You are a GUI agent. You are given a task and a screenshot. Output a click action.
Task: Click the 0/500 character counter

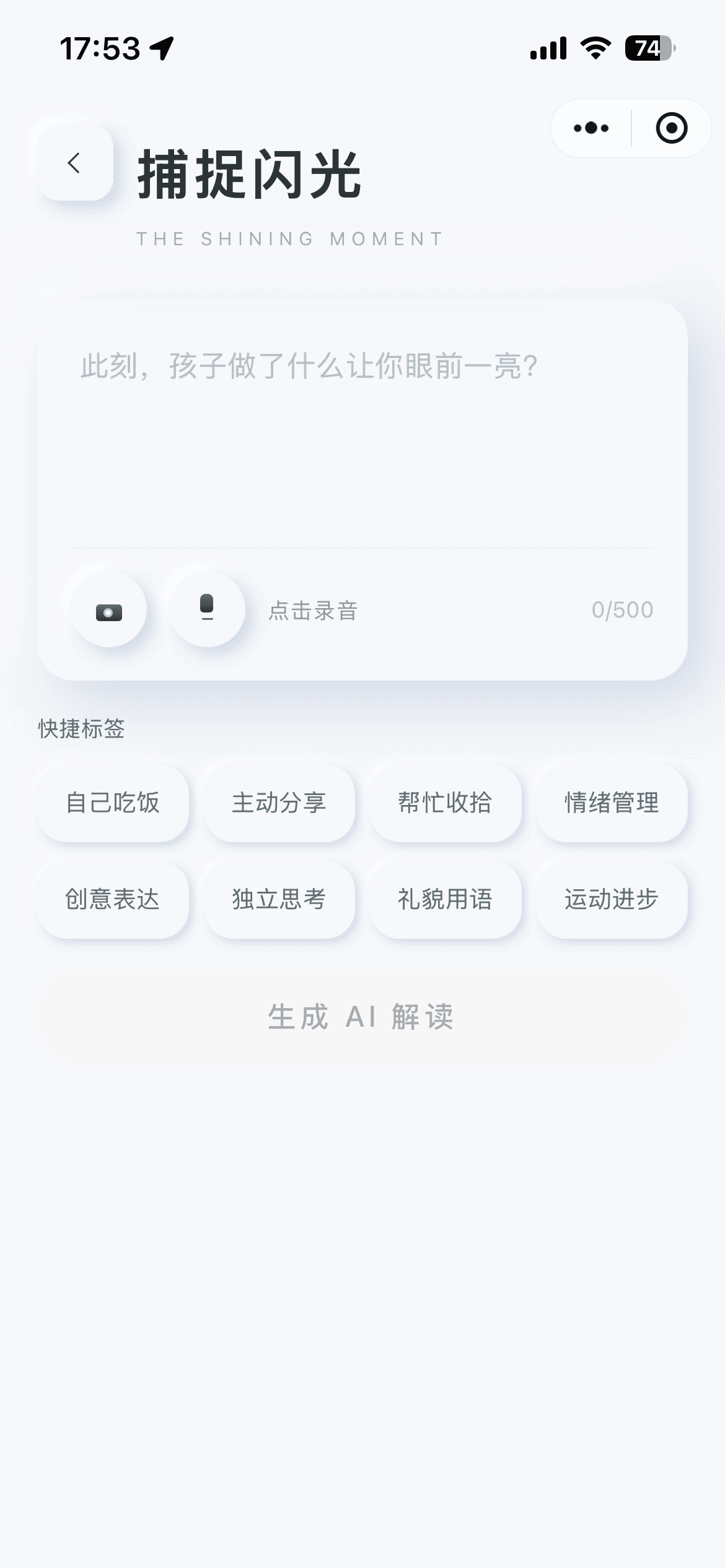click(623, 609)
